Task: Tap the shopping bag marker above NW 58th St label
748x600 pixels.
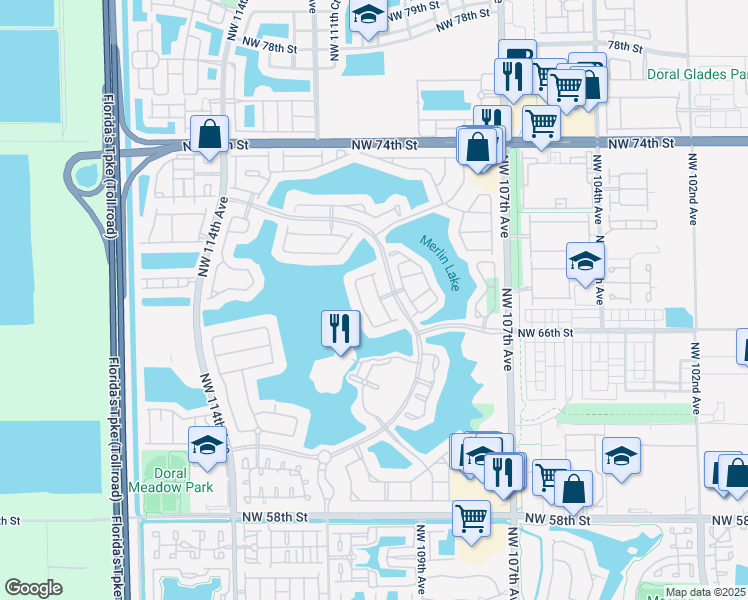Action: tap(573, 492)
